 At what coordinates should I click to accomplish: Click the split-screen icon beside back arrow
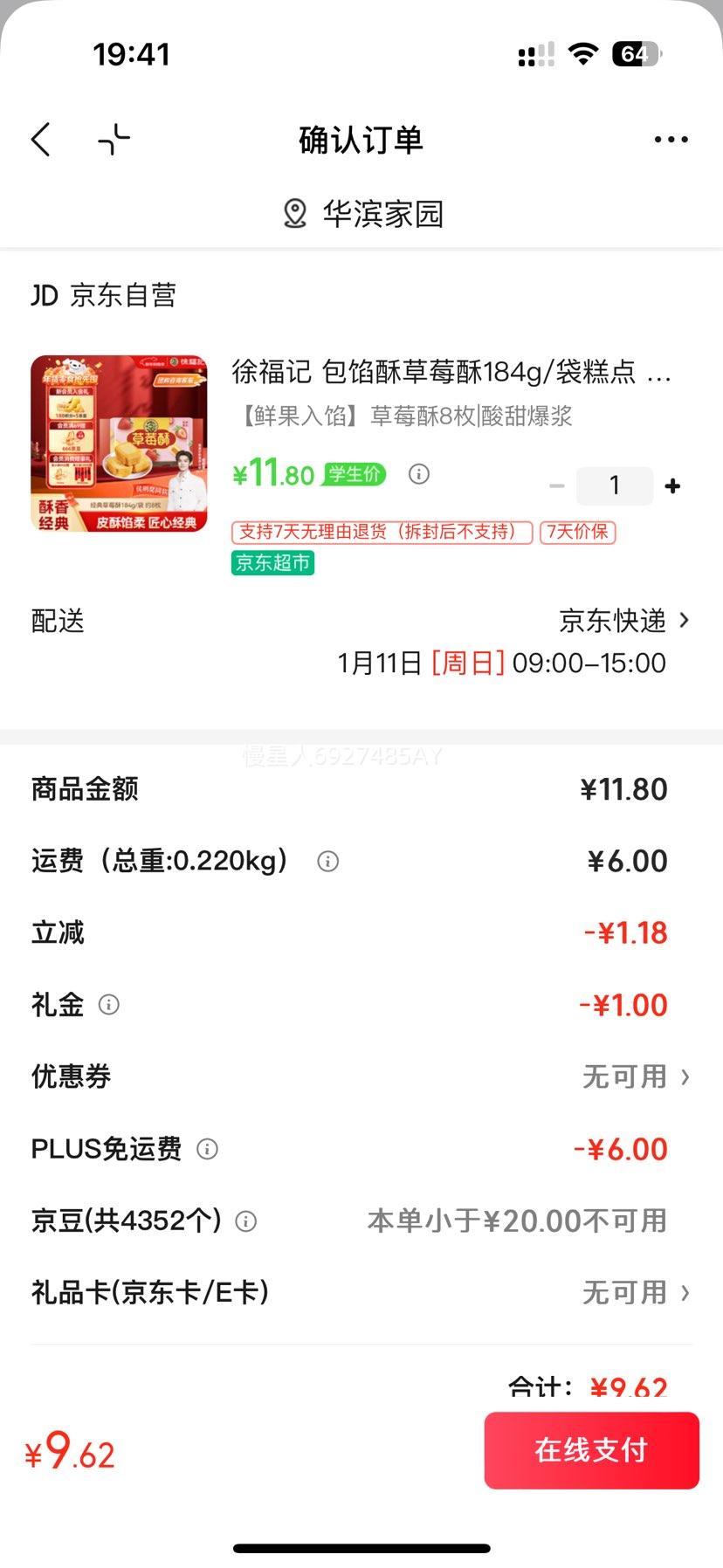pyautogui.click(x=114, y=139)
